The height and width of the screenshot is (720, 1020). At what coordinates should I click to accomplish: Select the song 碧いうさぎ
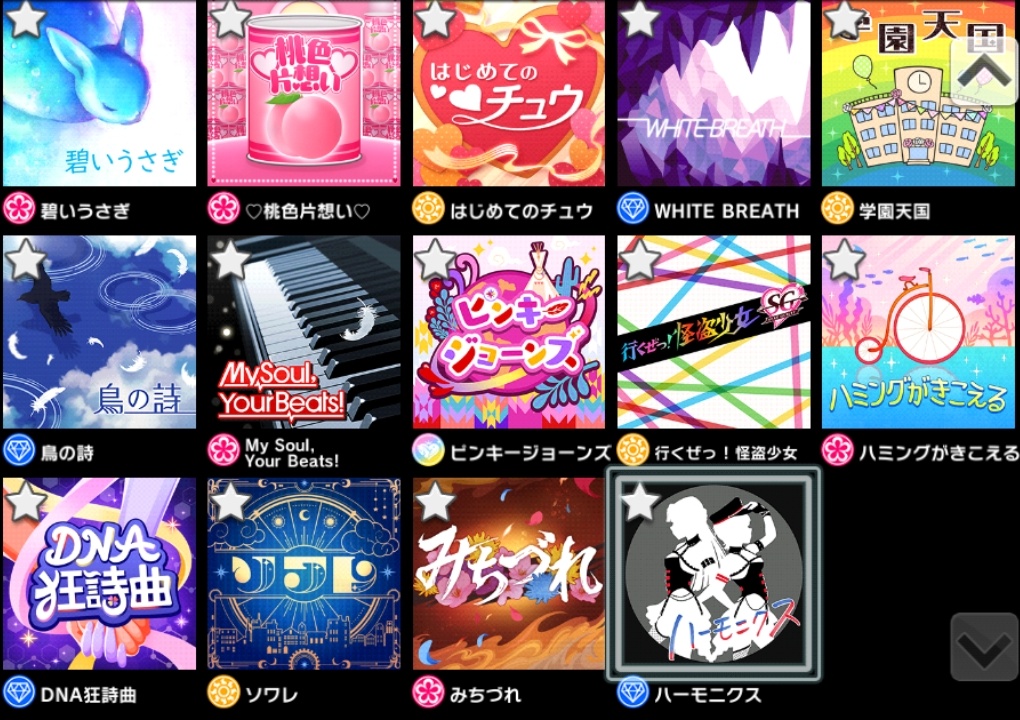tap(99, 95)
